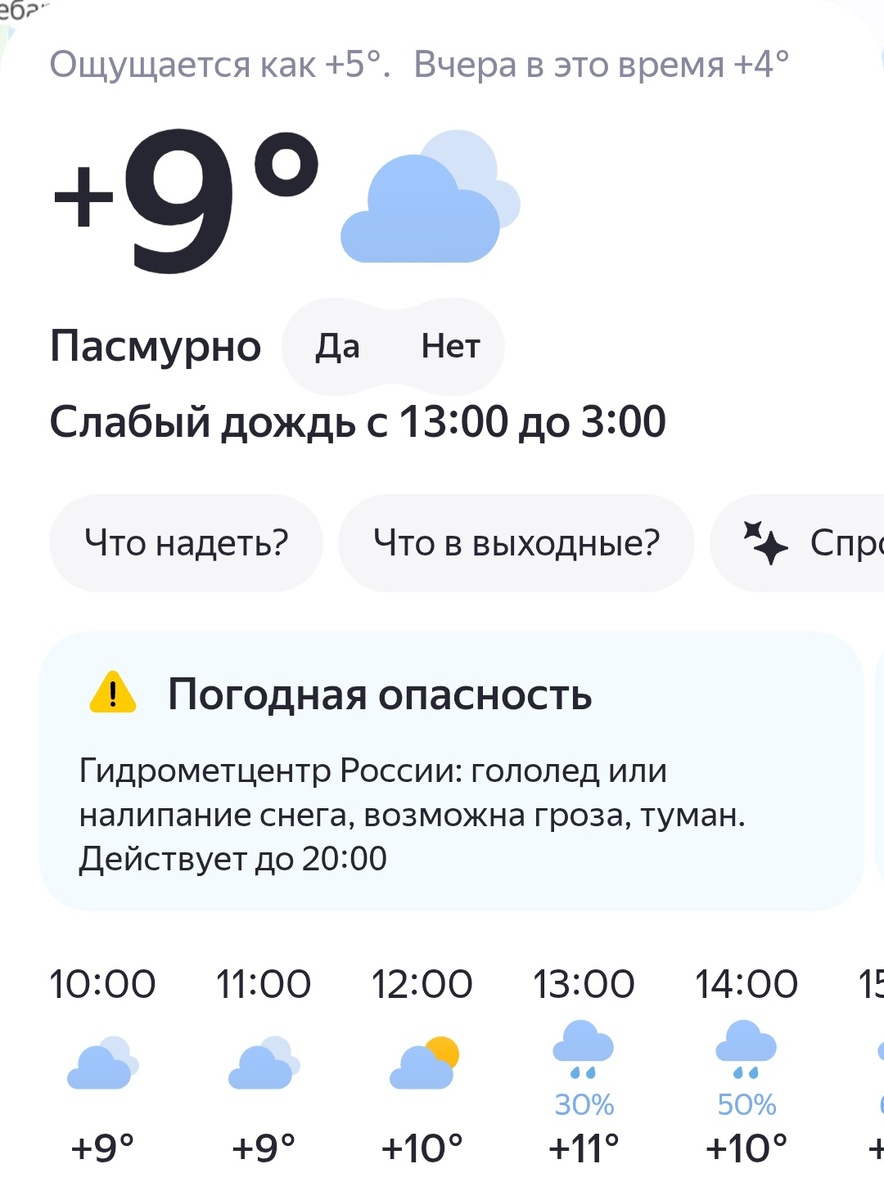Image resolution: width=884 pixels, height=1200 pixels.
Task: Expand details for the 14:00 forecast
Action: click(745, 984)
